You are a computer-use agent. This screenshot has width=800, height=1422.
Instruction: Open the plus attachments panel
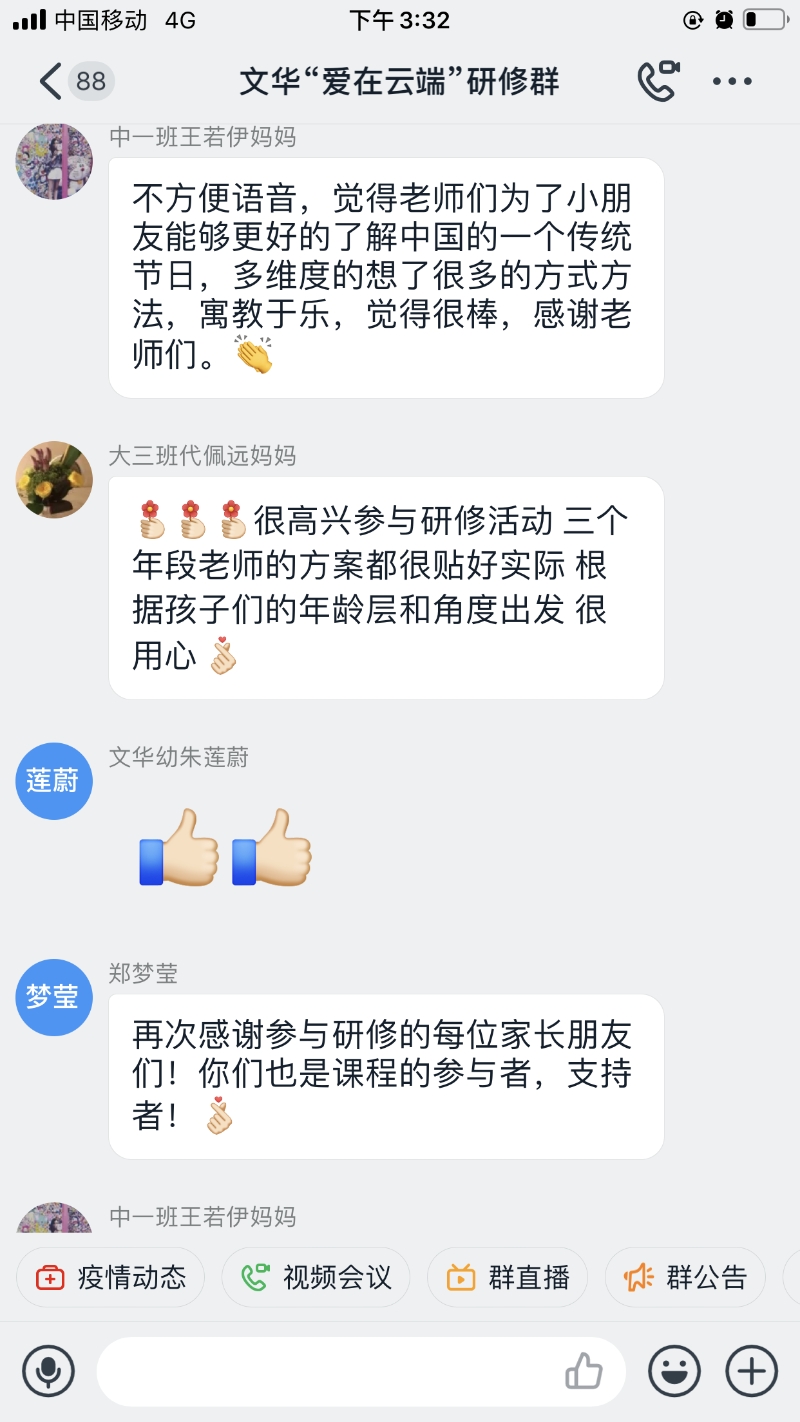click(x=751, y=1371)
